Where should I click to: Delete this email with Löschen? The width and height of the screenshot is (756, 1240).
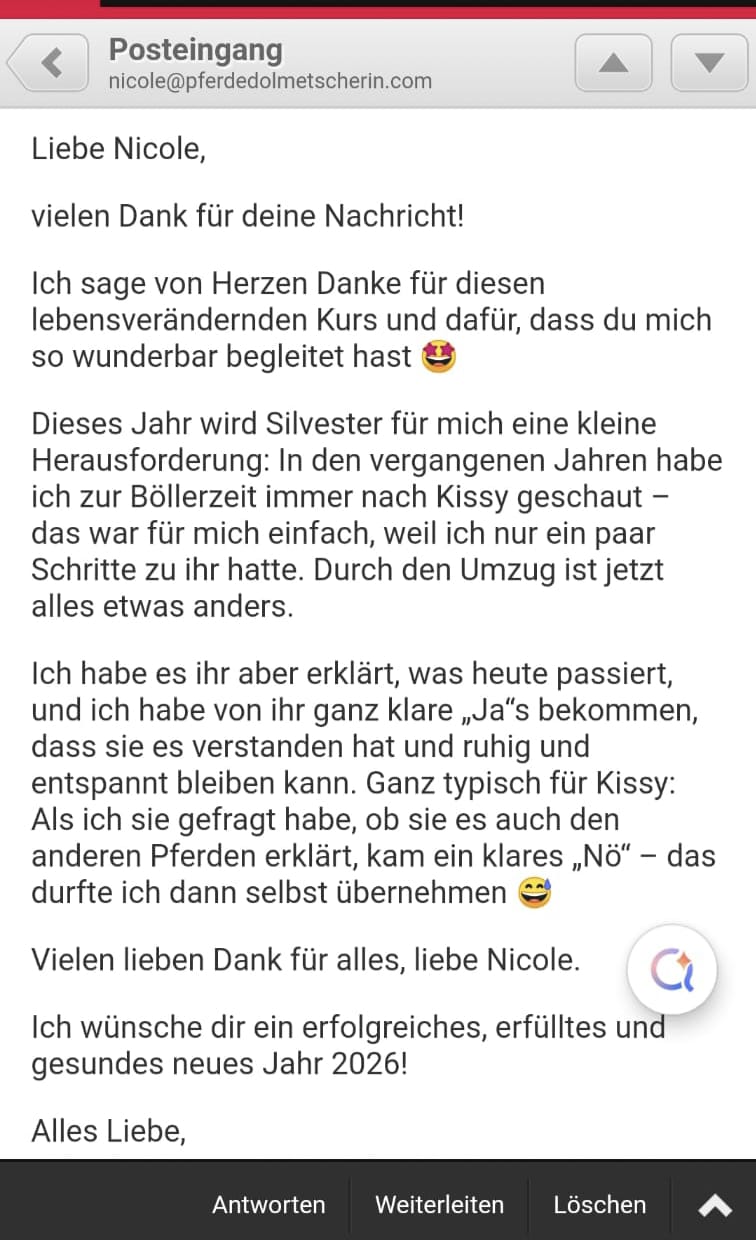tap(600, 1205)
